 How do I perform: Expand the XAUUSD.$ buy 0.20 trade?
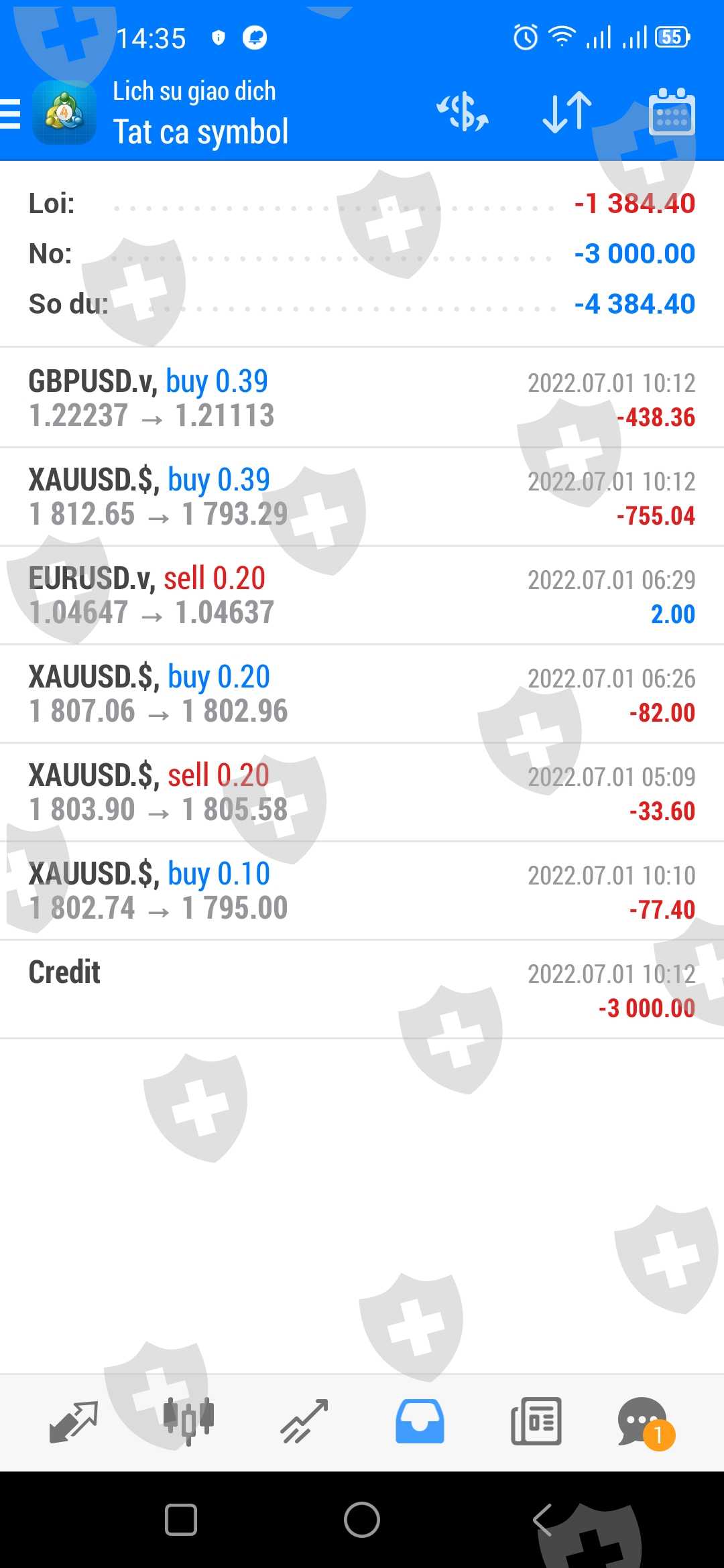click(362, 694)
